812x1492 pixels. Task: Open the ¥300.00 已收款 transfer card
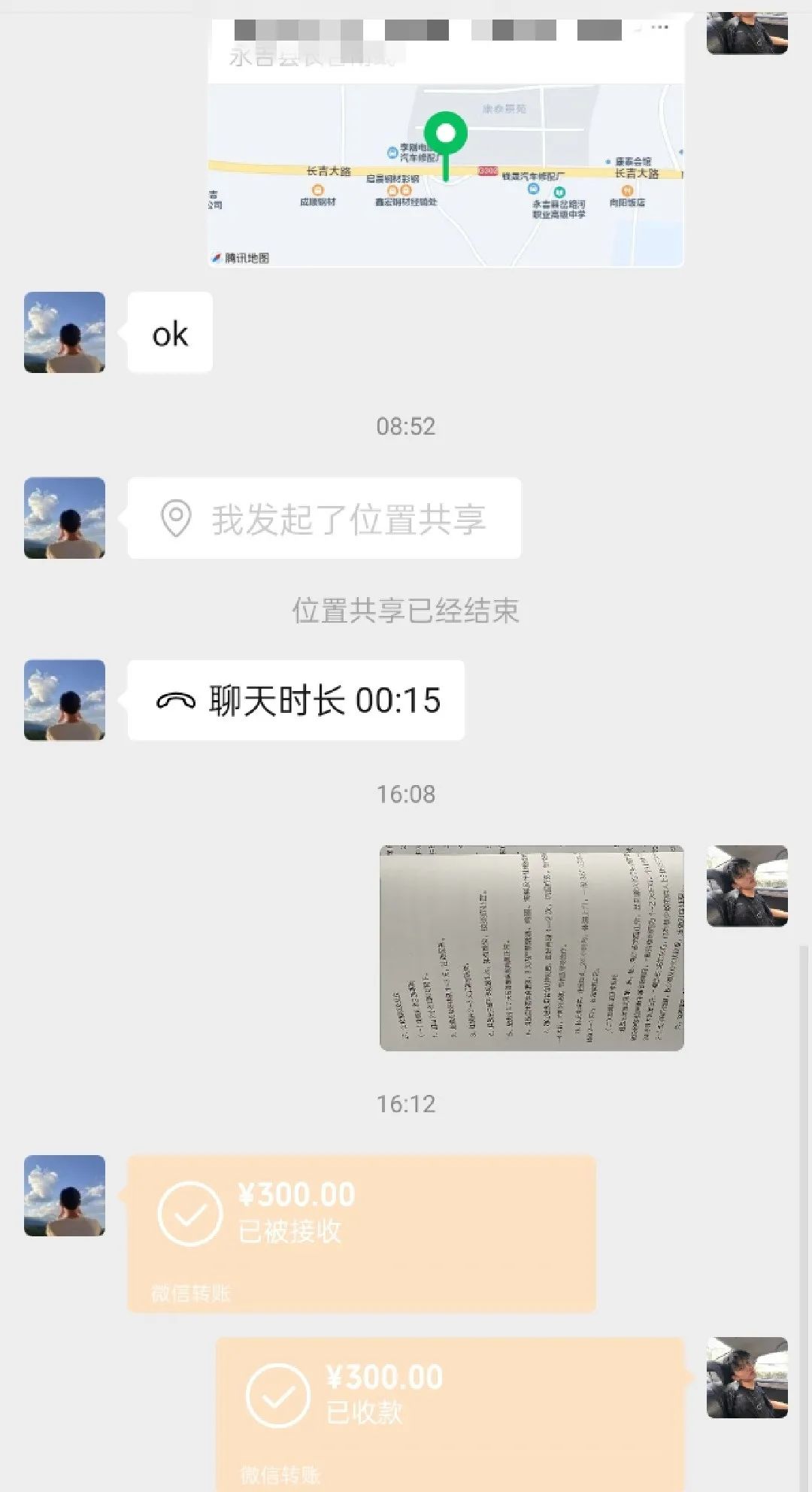(450, 1415)
